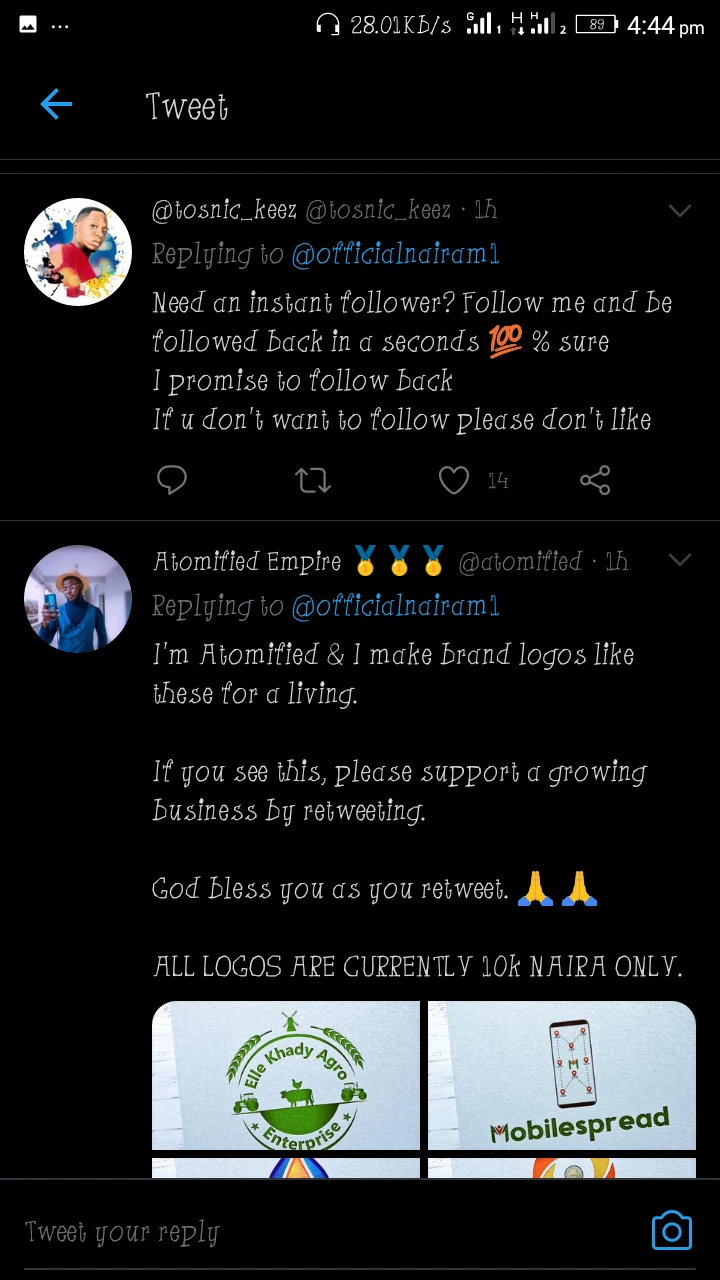This screenshot has height=1280, width=720.
Task: View the Elle Khady Agro logo image
Action: tap(286, 1075)
